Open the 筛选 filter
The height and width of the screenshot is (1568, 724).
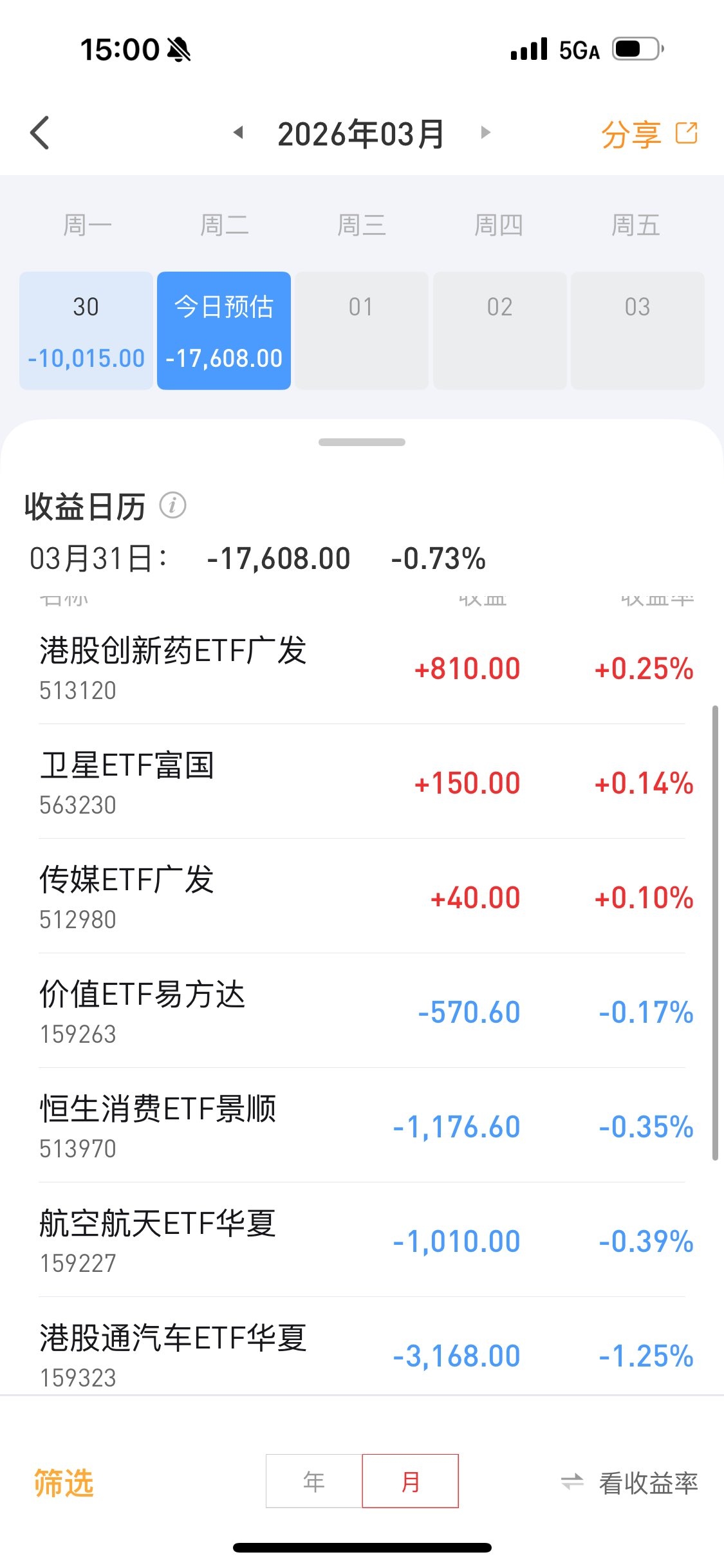click(x=64, y=1483)
